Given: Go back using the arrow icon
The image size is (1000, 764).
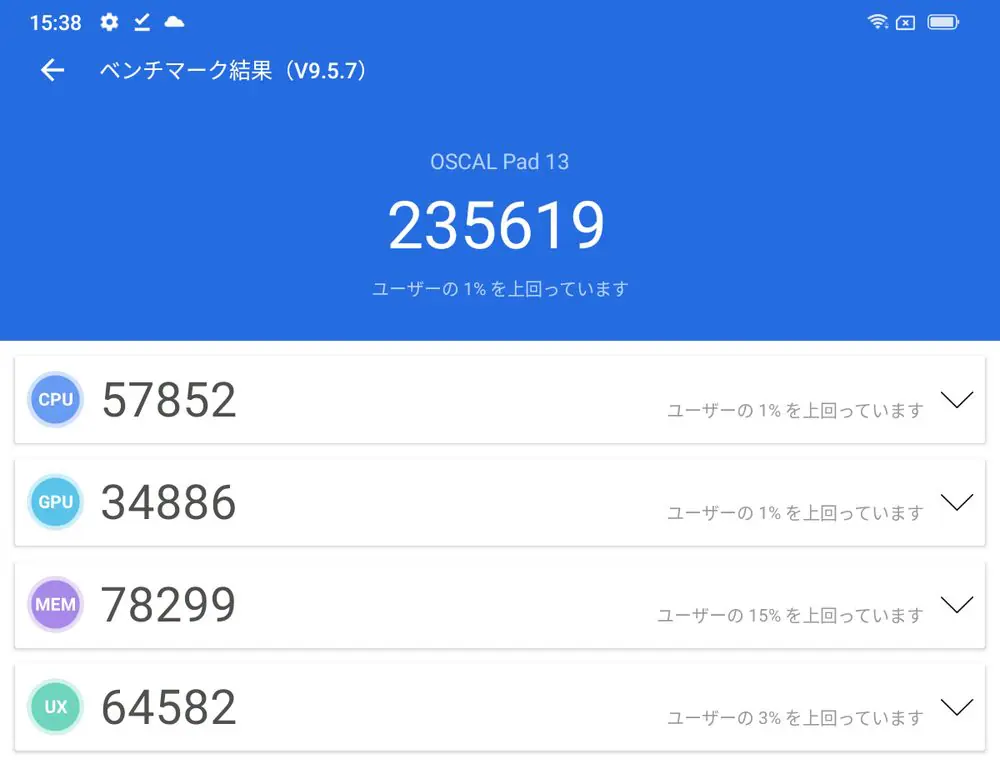Looking at the screenshot, I should pos(52,70).
